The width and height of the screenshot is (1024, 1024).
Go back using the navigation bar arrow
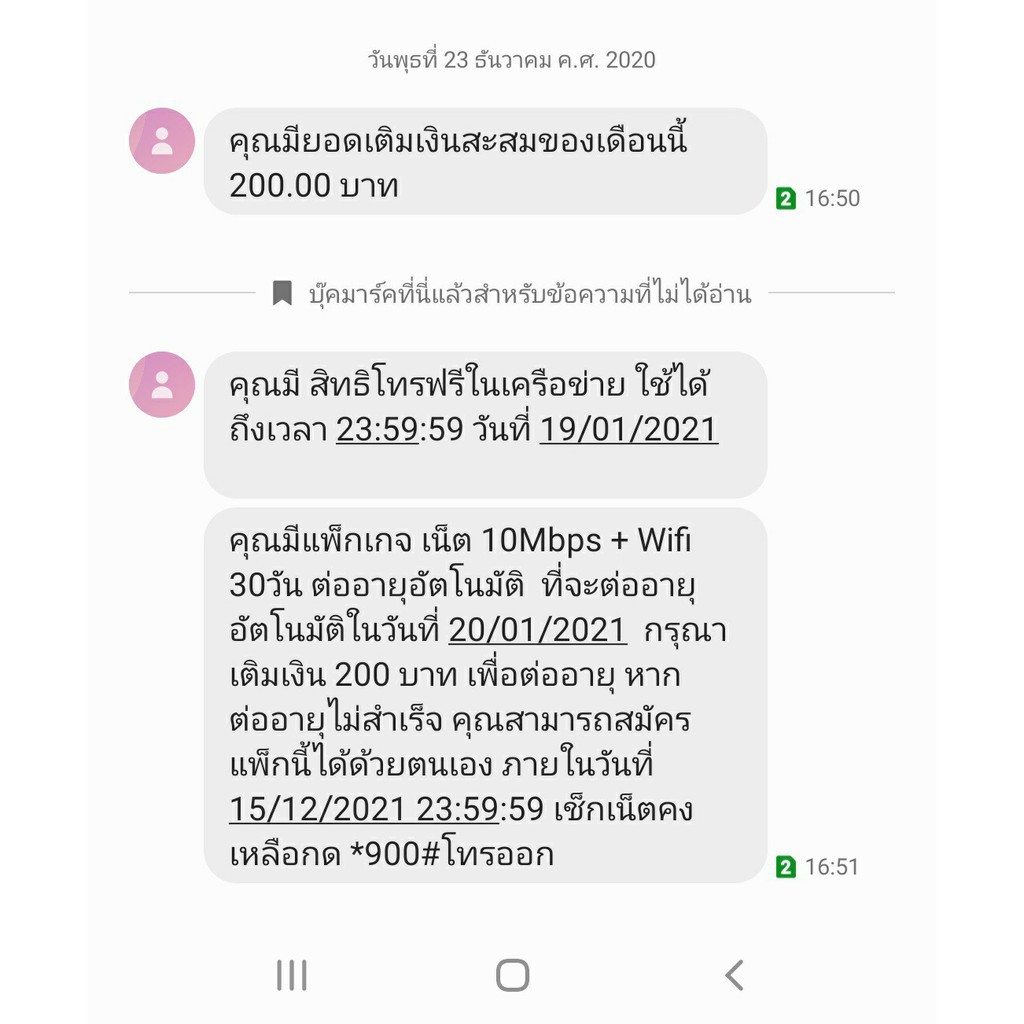(735, 975)
